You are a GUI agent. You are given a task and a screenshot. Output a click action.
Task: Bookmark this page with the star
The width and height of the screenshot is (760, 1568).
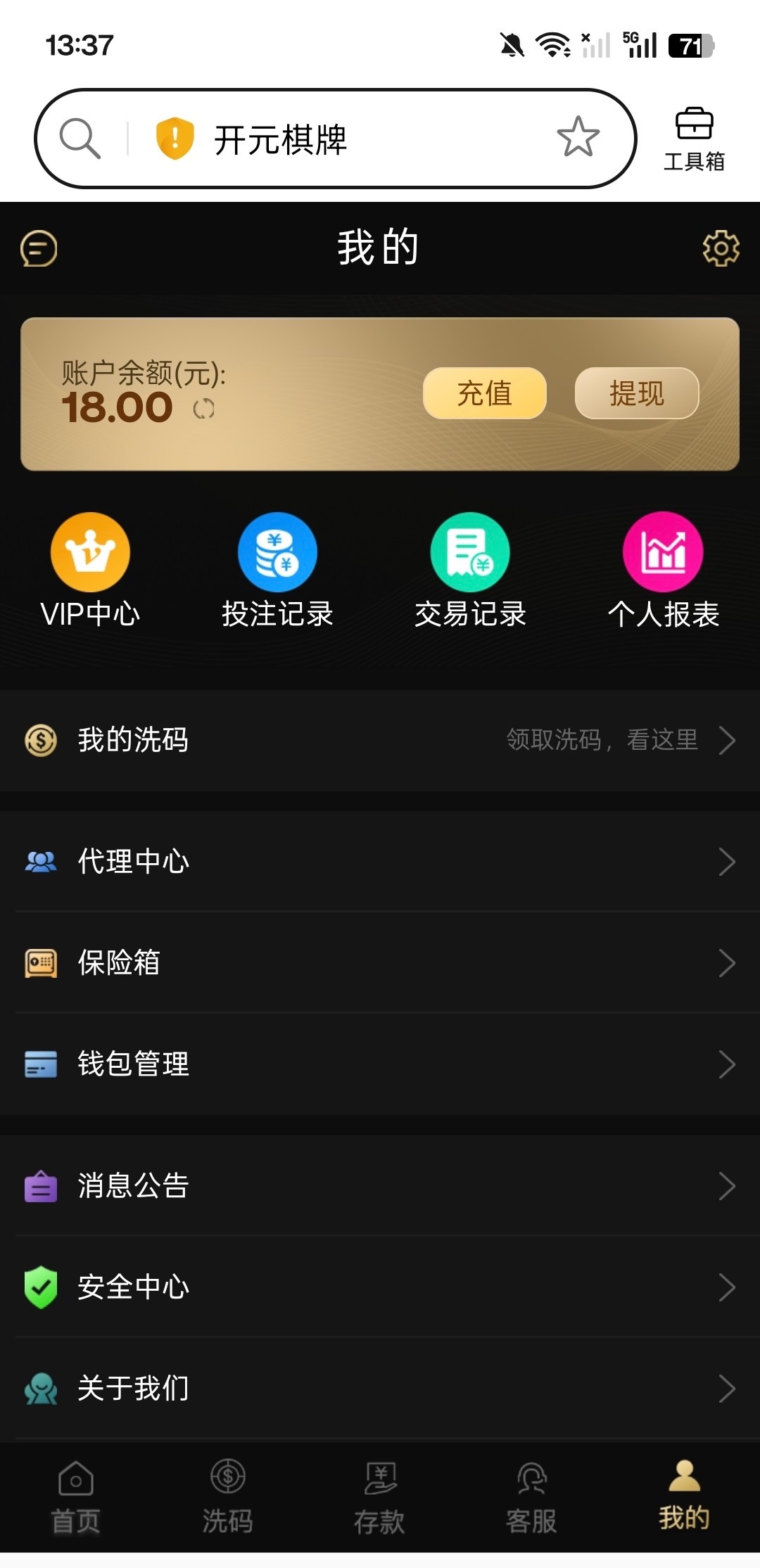pyautogui.click(x=578, y=137)
